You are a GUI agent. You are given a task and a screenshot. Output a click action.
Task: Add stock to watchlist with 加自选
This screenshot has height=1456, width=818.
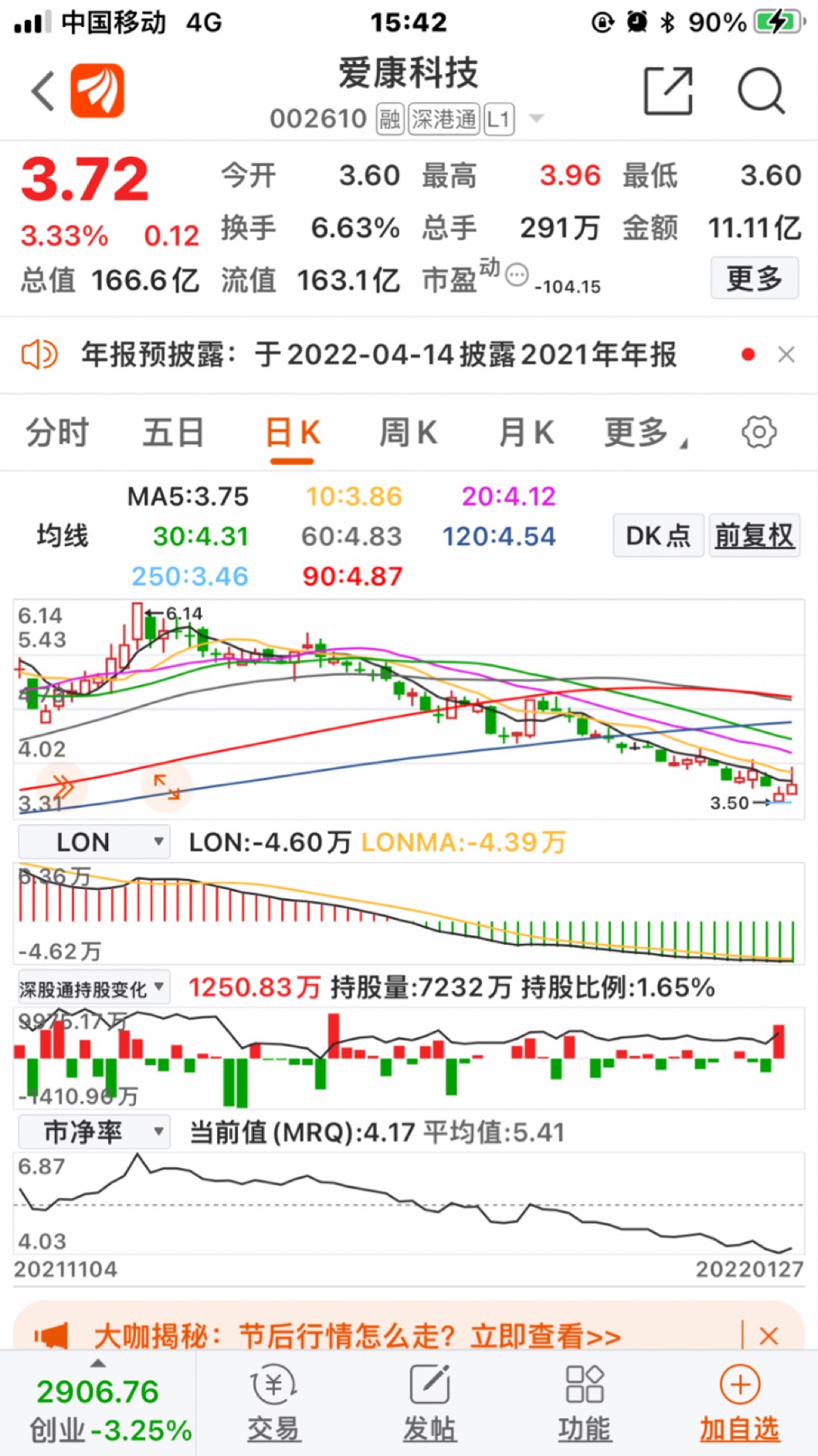click(739, 1404)
